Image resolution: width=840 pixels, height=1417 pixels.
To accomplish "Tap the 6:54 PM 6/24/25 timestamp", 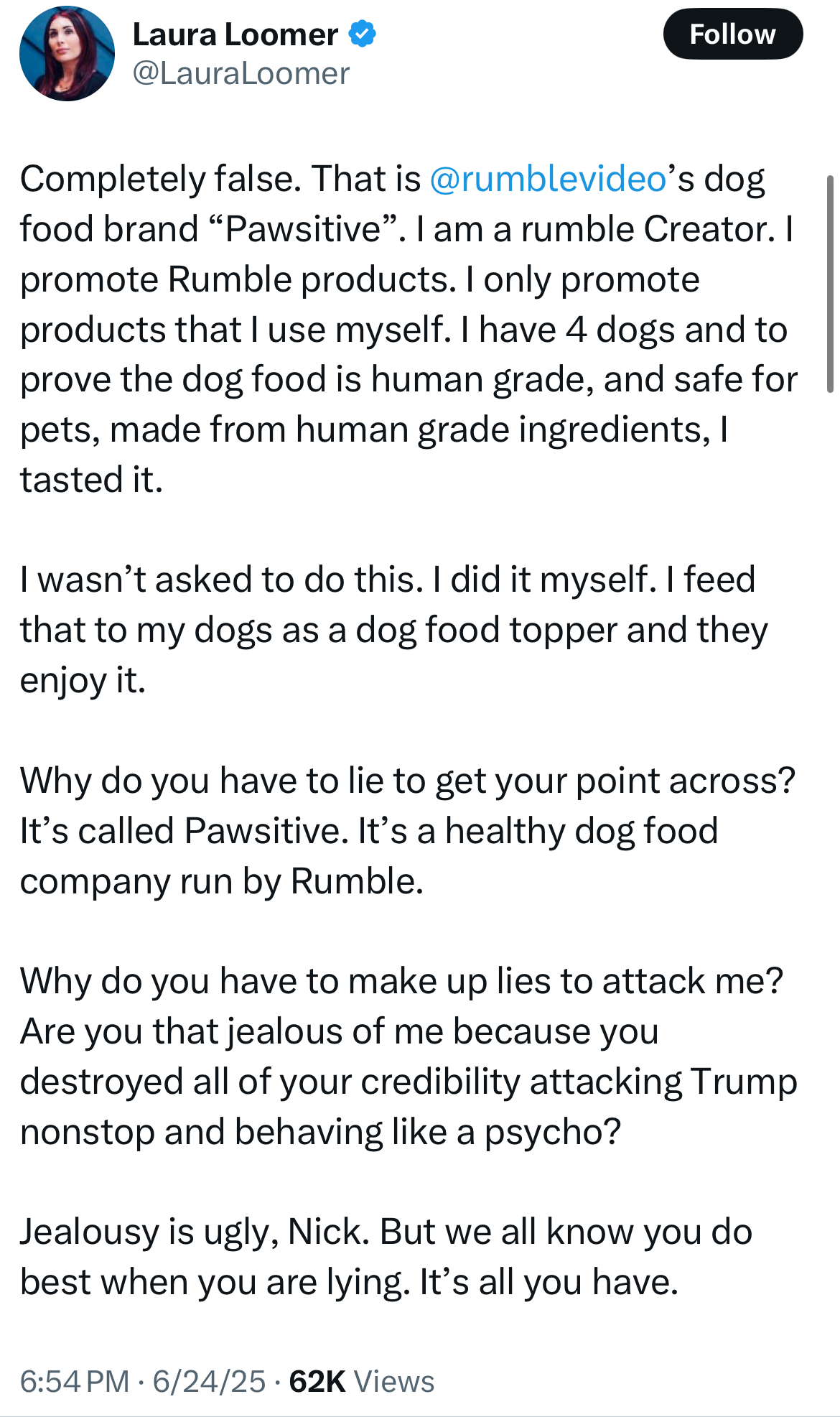I will coord(143,1381).
